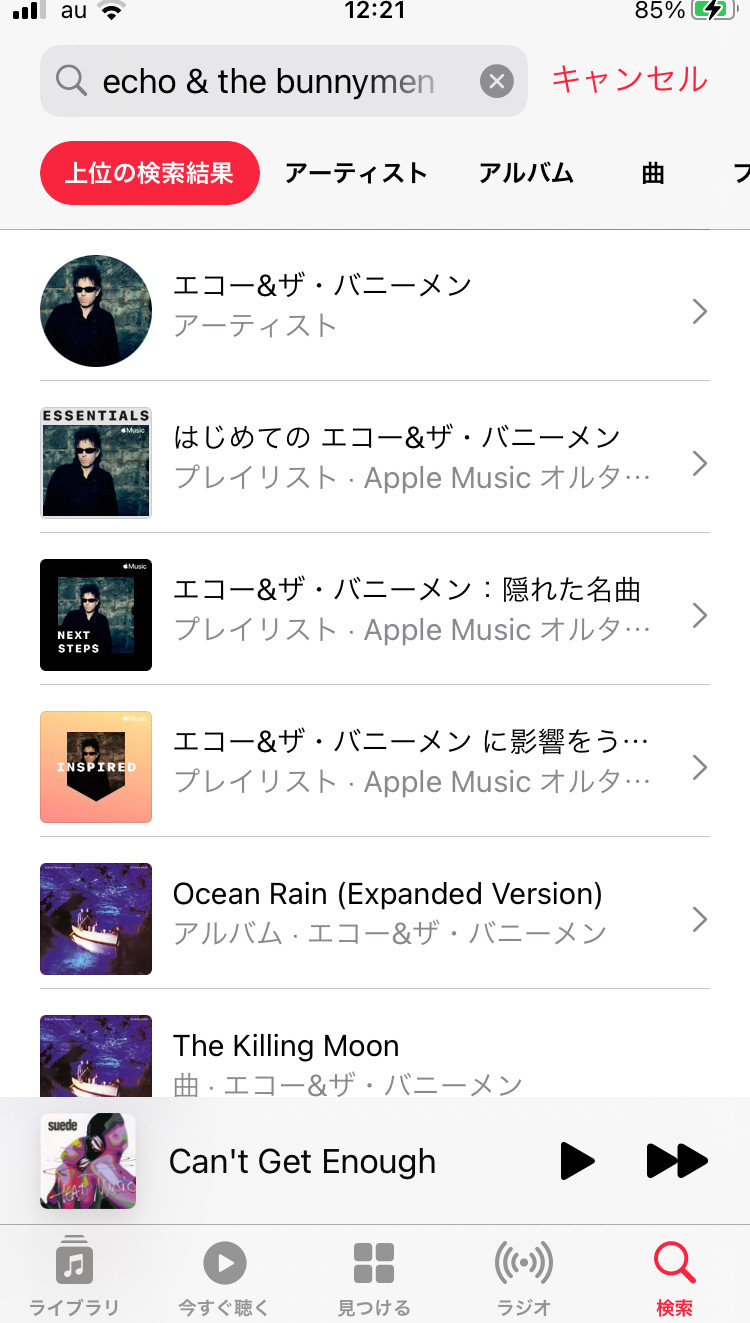Focus the echo & the bunnymen search box
The image size is (750, 1323).
pyautogui.click(x=268, y=81)
